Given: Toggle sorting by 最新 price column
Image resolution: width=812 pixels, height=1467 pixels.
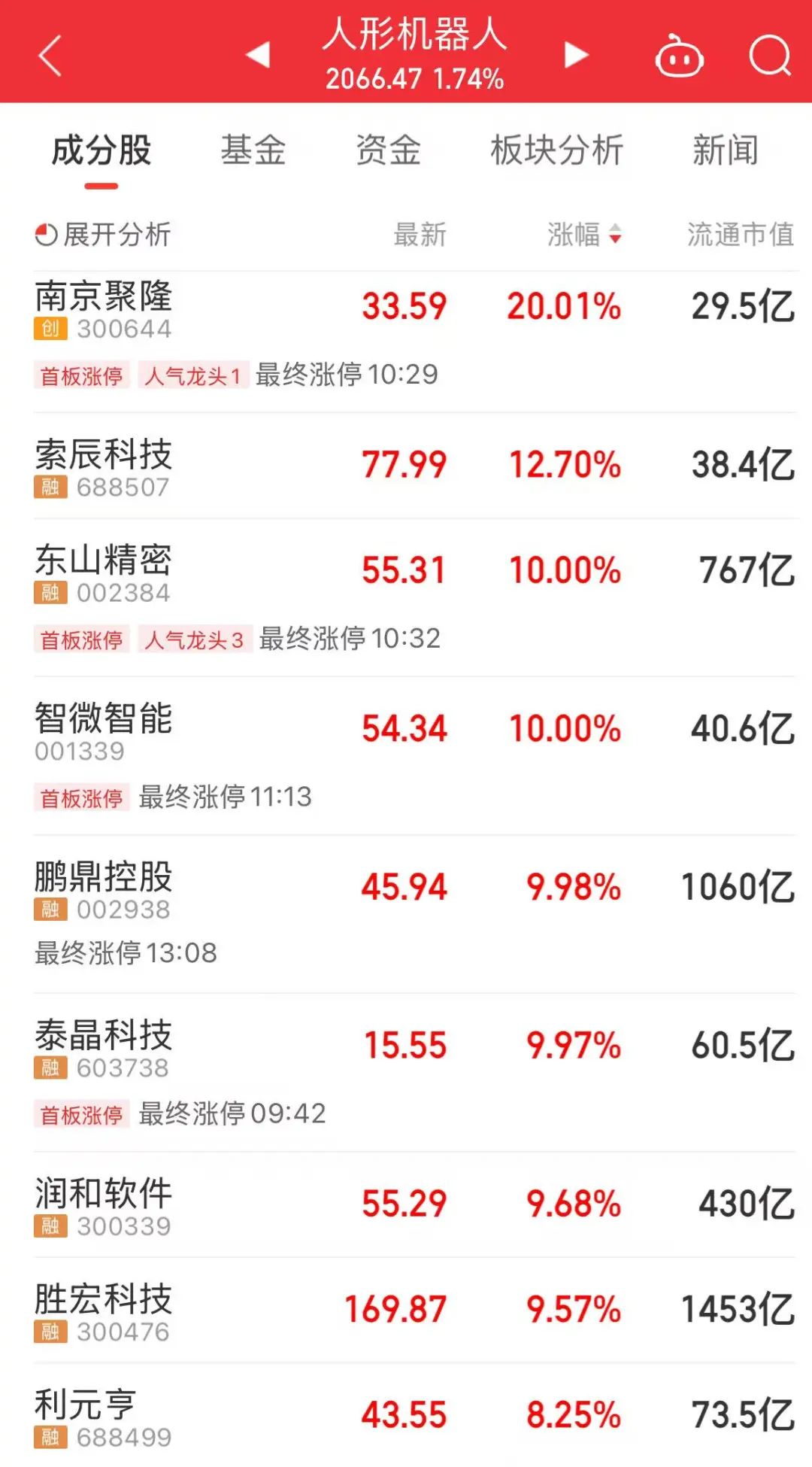Looking at the screenshot, I should coord(419,235).
